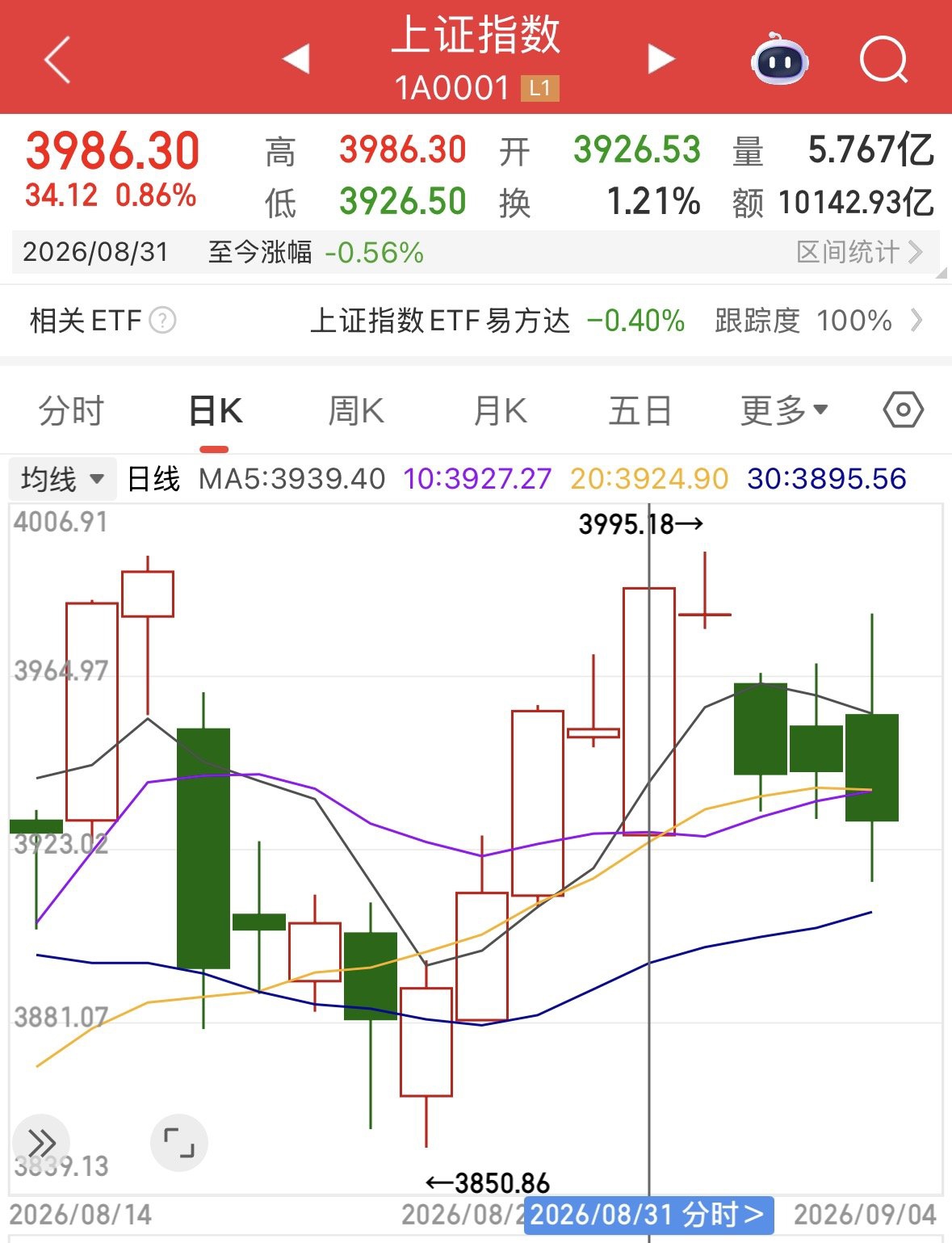The image size is (952, 1243).
Task: Open chart settings hexagon icon
Action: tap(903, 410)
